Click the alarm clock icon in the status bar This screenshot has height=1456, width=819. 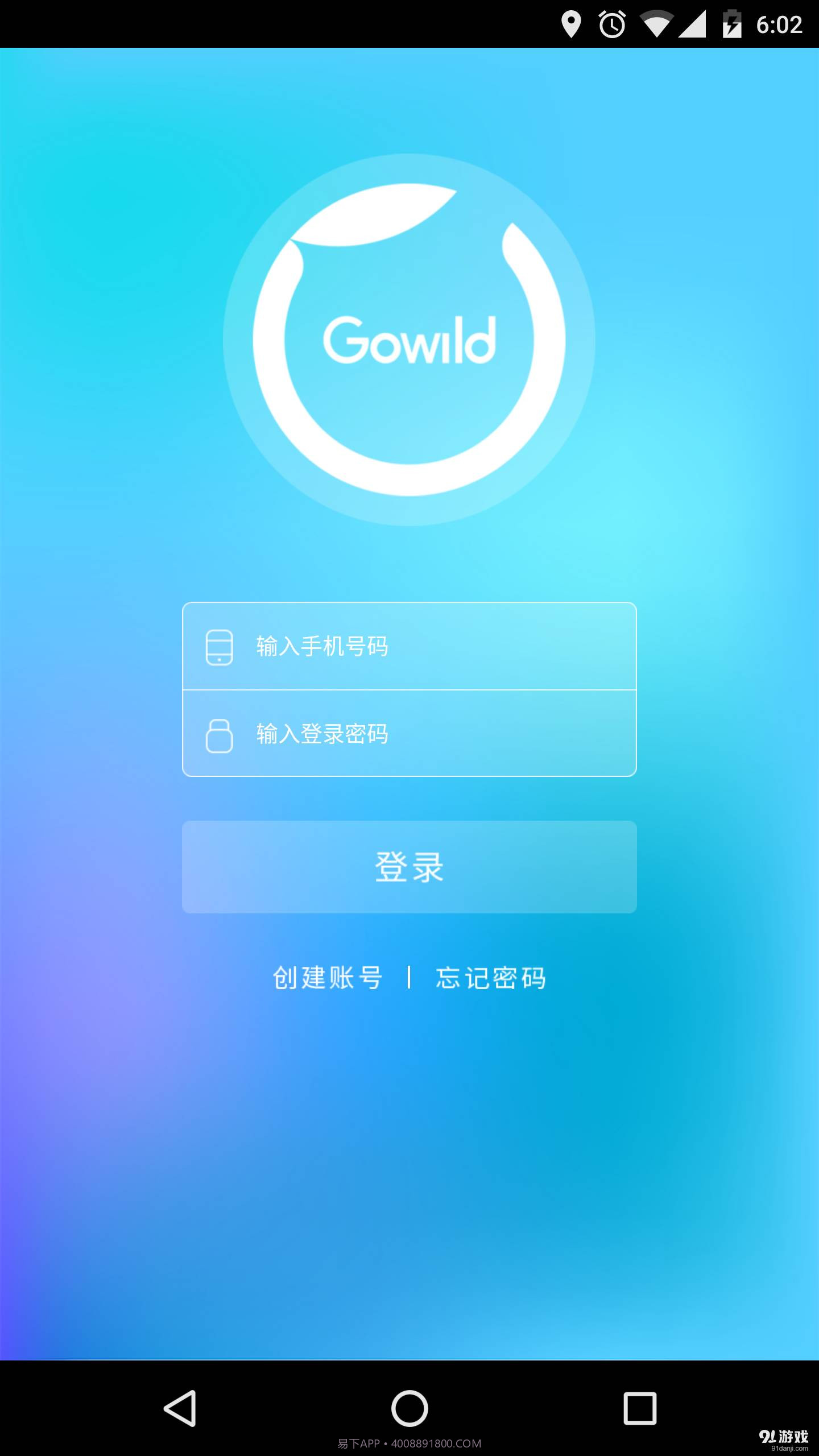coord(613,23)
